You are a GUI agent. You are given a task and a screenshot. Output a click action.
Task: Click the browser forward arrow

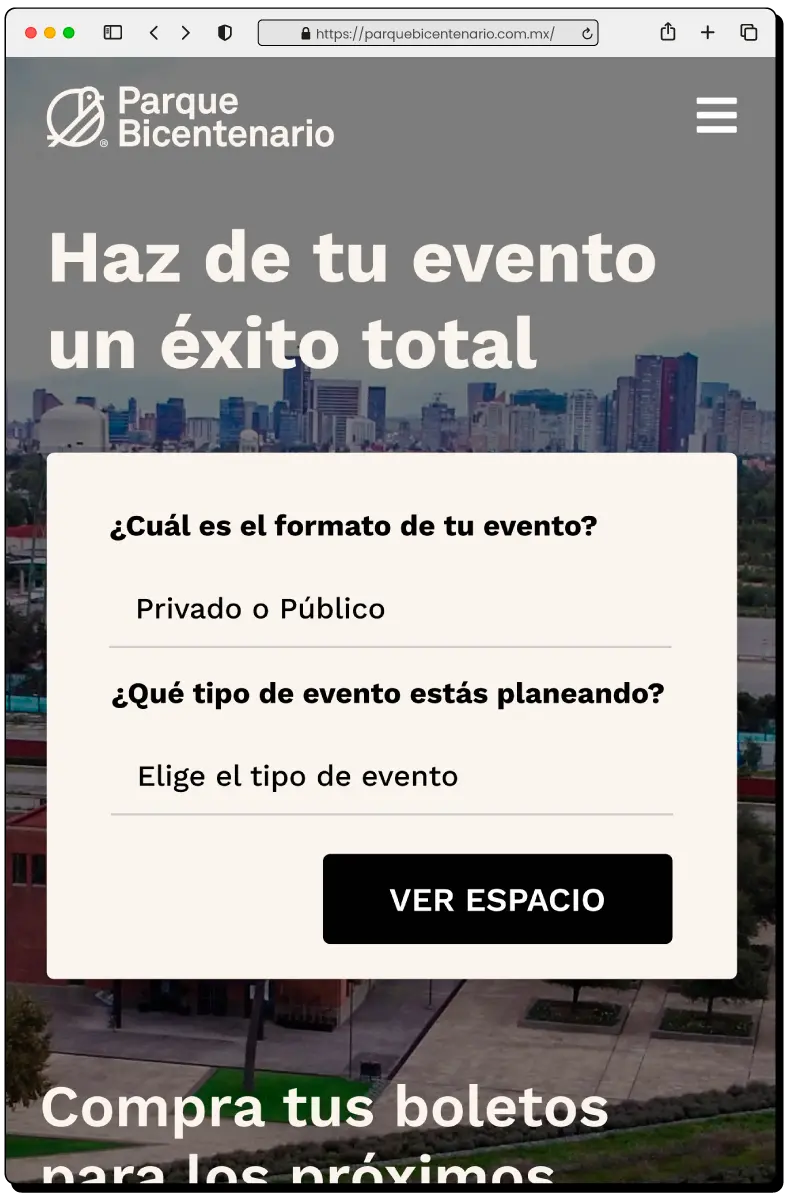pos(185,32)
